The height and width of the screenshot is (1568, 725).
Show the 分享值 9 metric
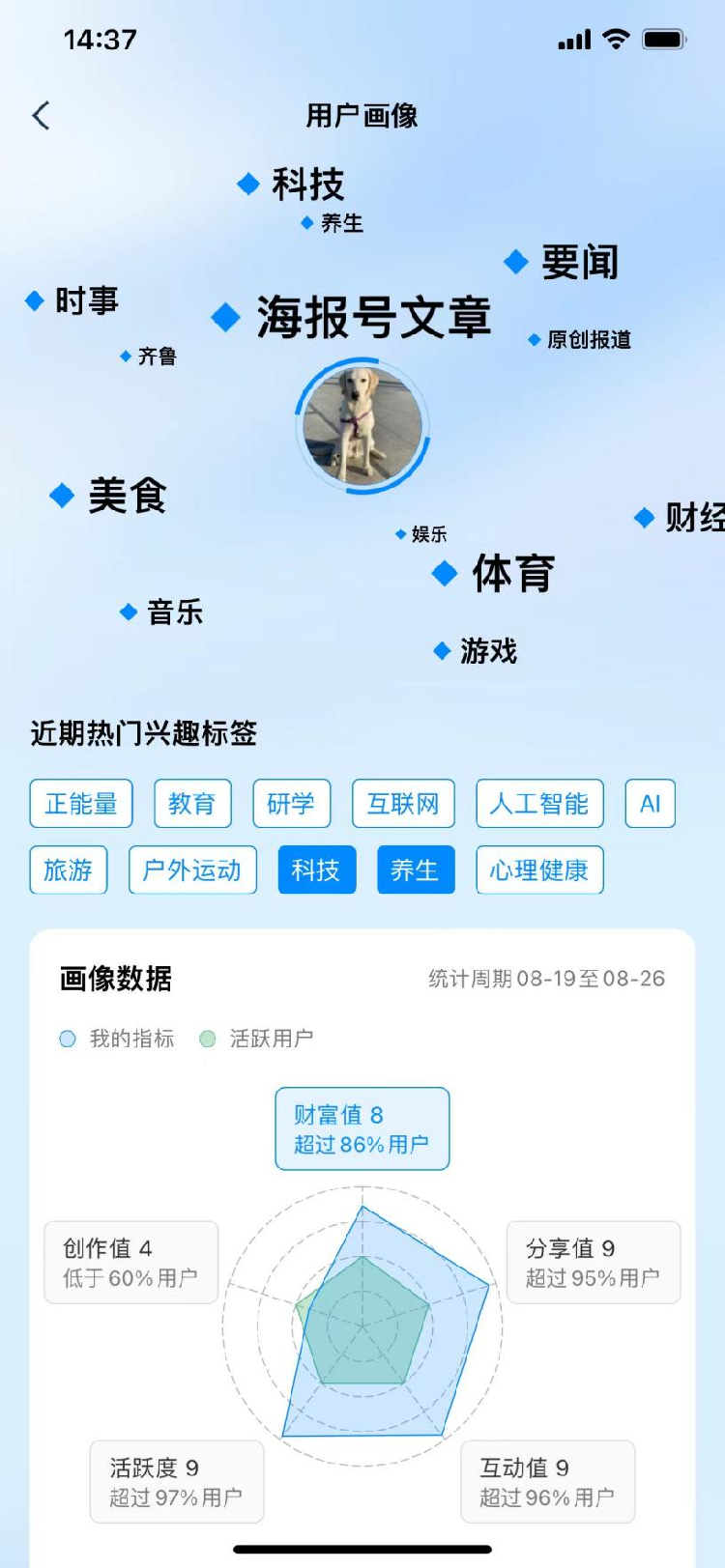pyautogui.click(x=594, y=1263)
